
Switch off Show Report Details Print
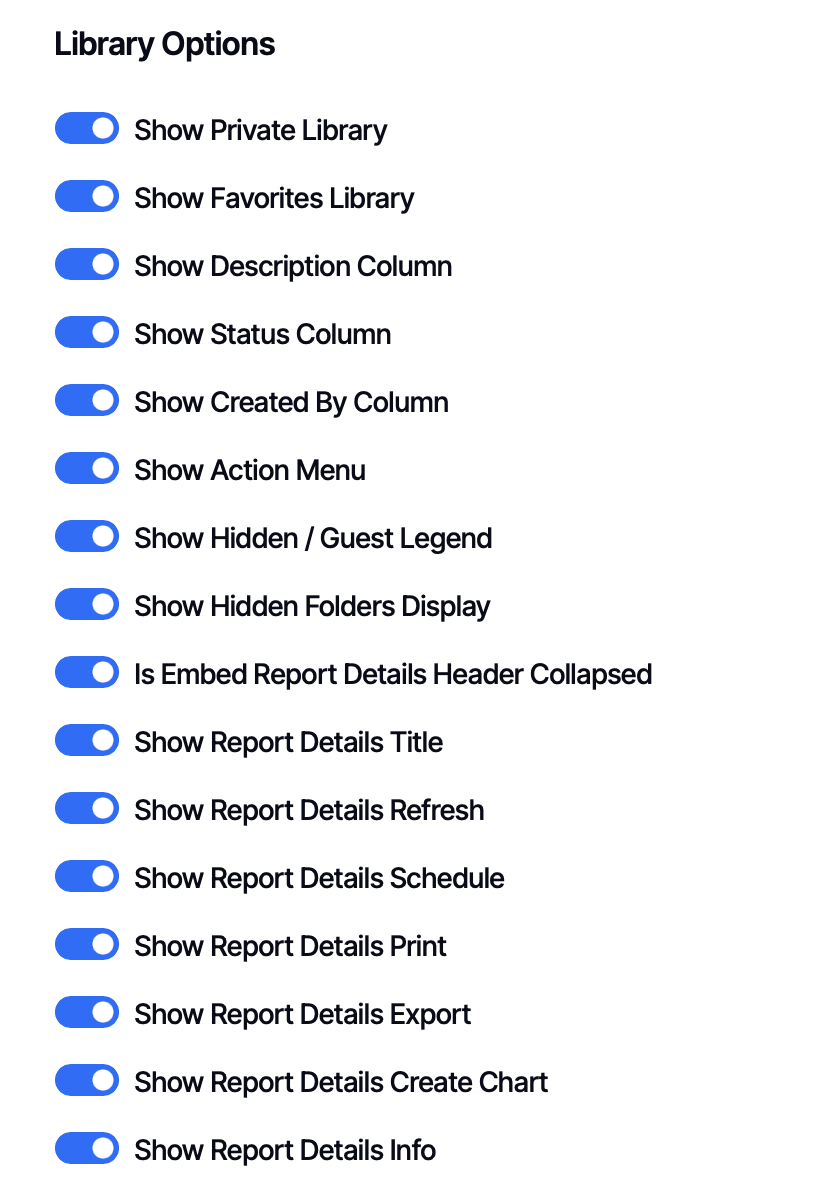coord(87,945)
